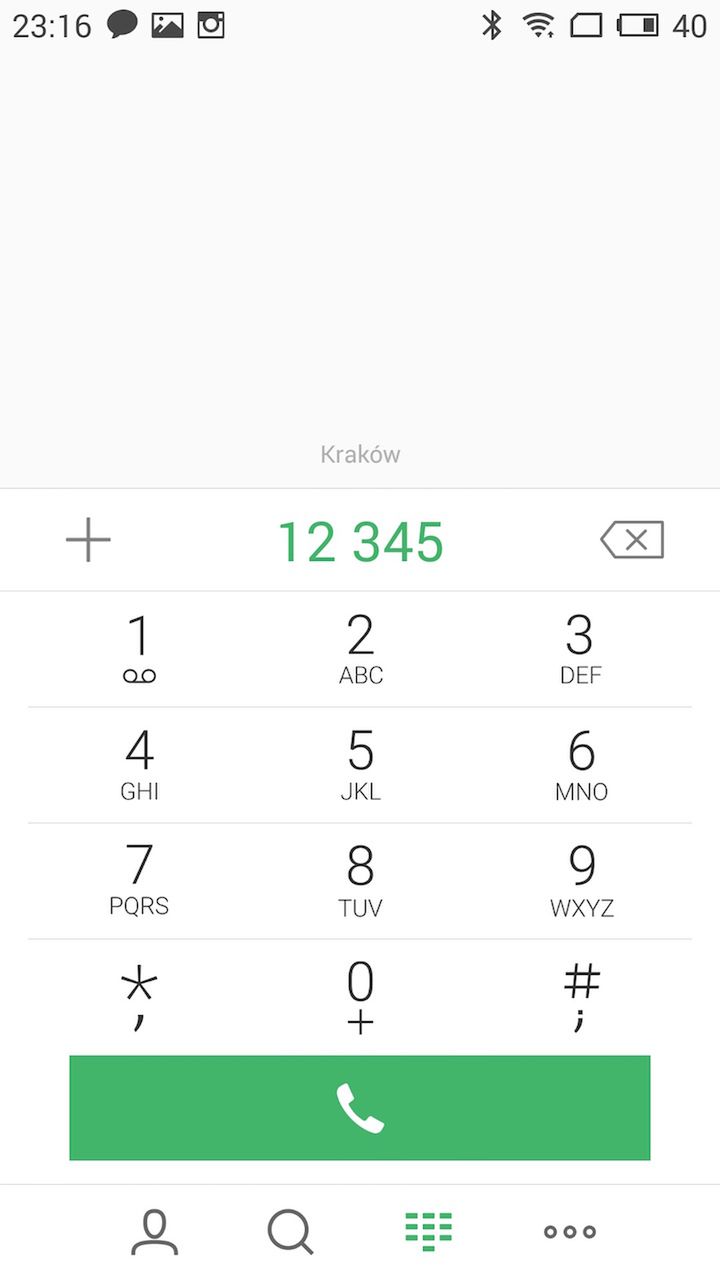The width and height of the screenshot is (720, 1280).
Task: Switch to the search tab
Action: (290, 1232)
